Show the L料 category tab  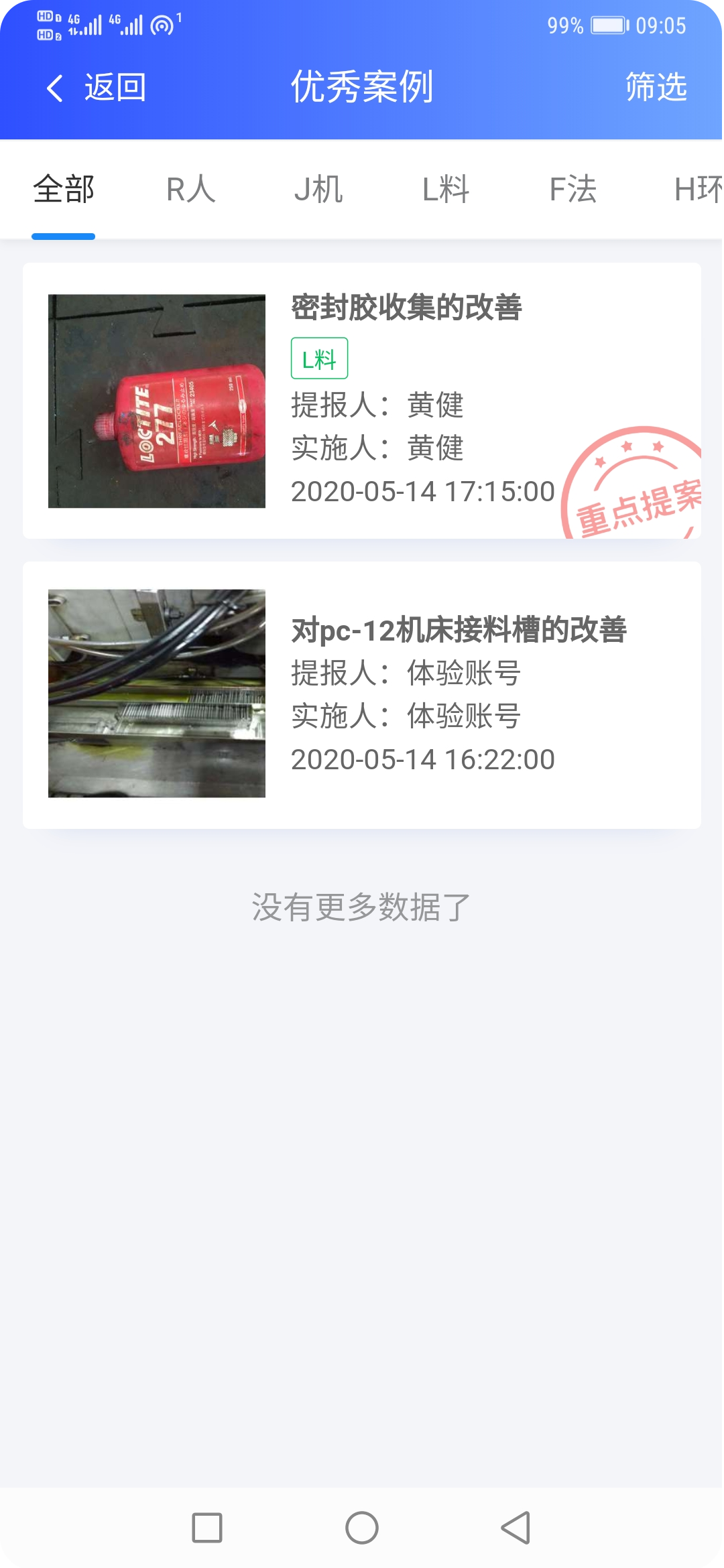click(x=446, y=190)
